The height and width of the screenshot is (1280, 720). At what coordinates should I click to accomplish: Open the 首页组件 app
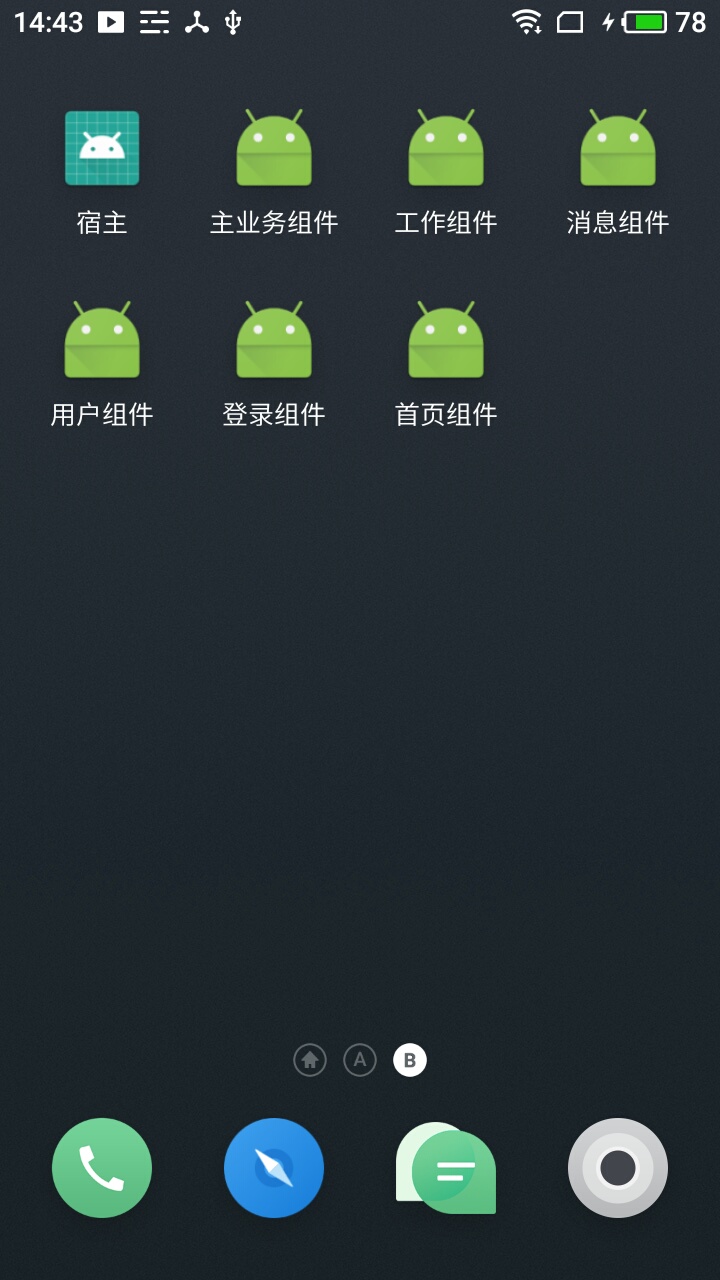446,341
